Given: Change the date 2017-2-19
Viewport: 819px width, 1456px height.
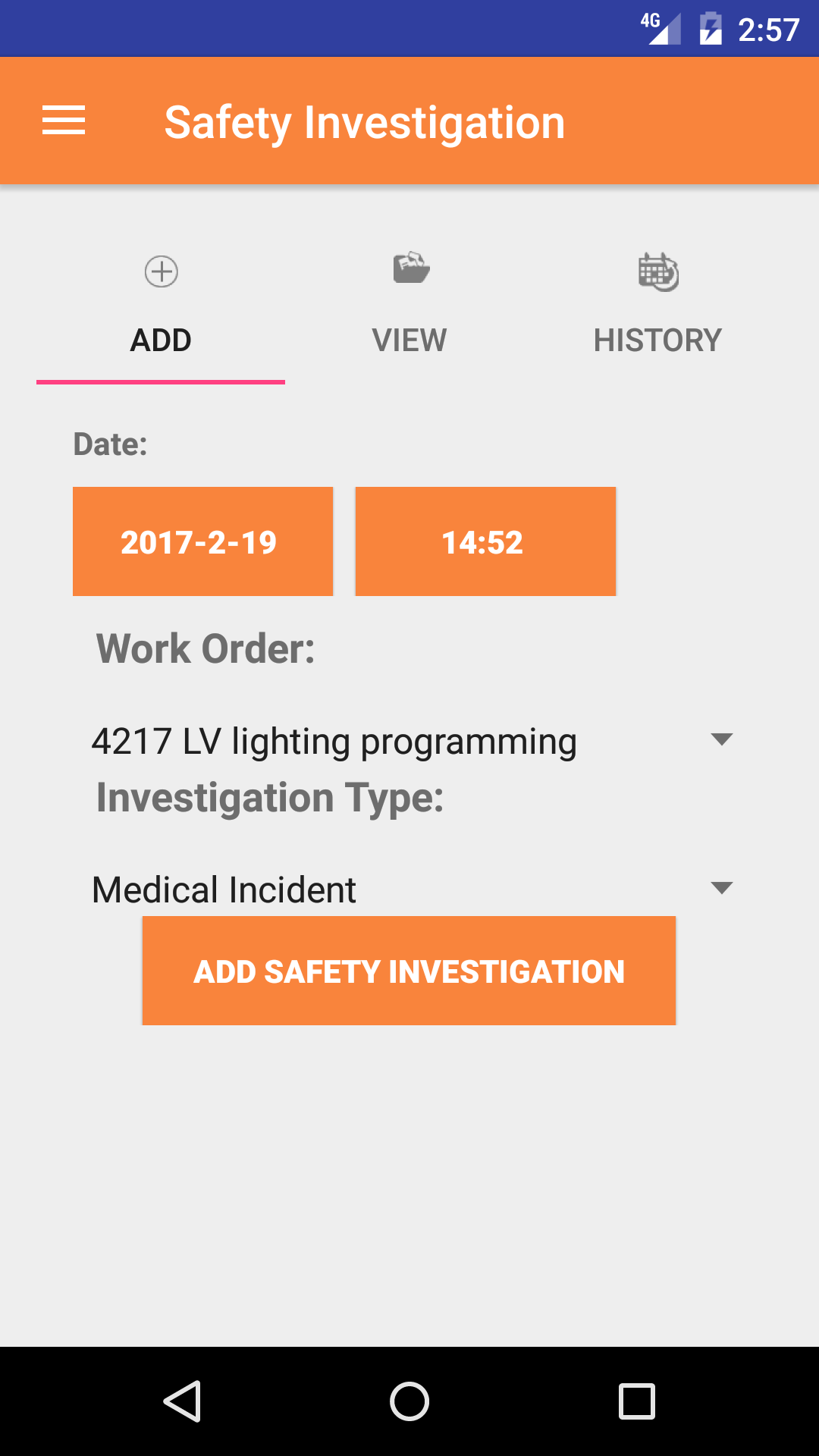Looking at the screenshot, I should [202, 541].
